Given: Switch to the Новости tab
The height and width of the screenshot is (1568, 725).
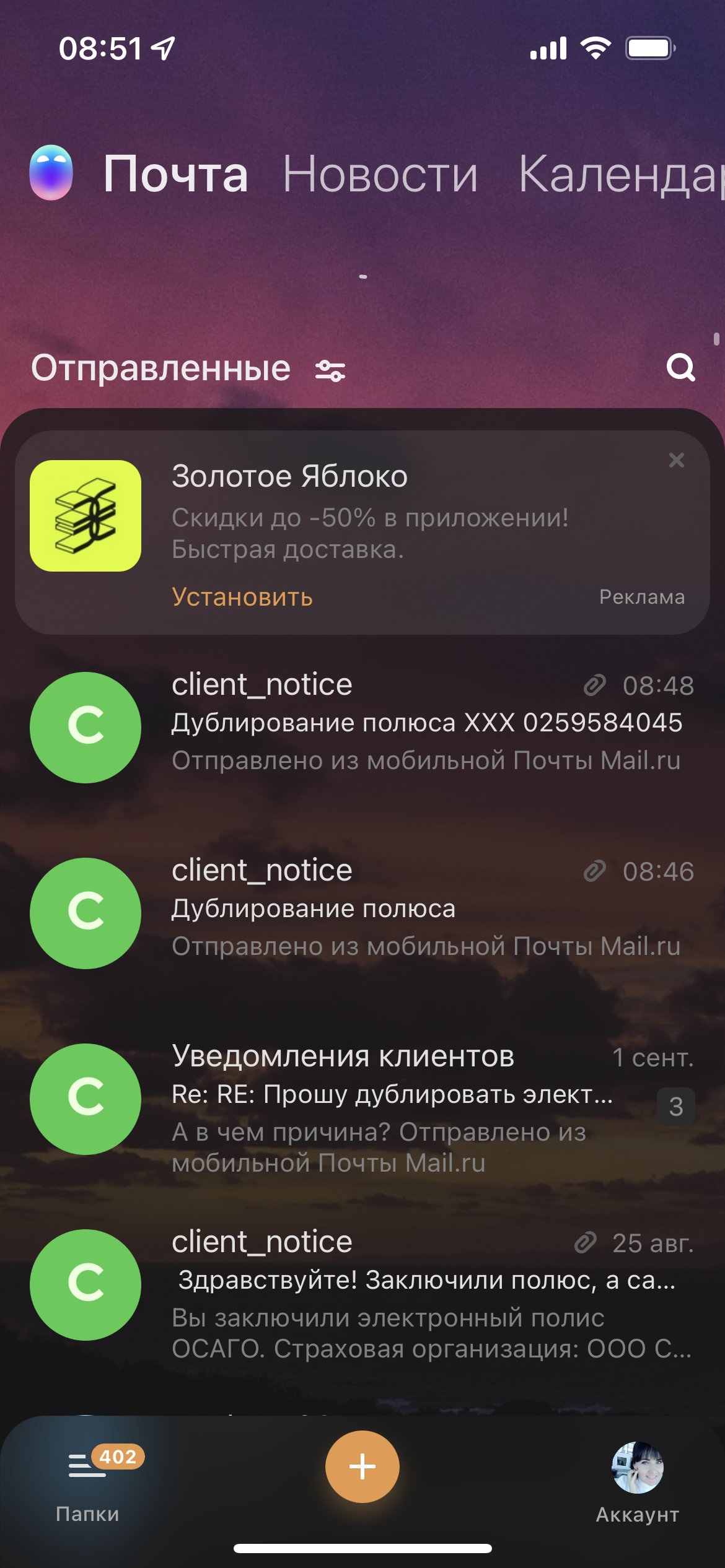Looking at the screenshot, I should [380, 175].
